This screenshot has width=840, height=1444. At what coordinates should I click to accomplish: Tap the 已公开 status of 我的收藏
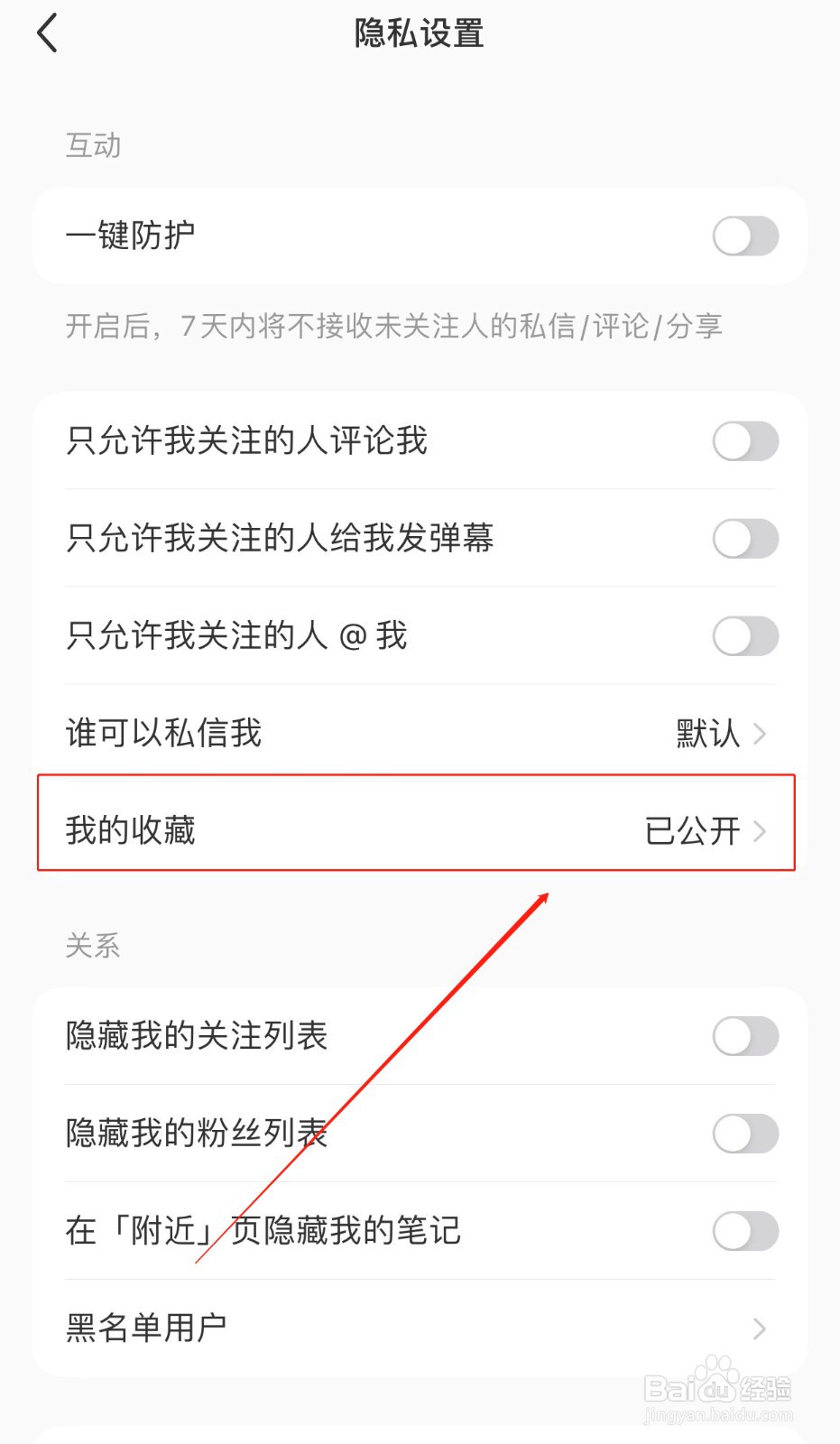tap(693, 829)
